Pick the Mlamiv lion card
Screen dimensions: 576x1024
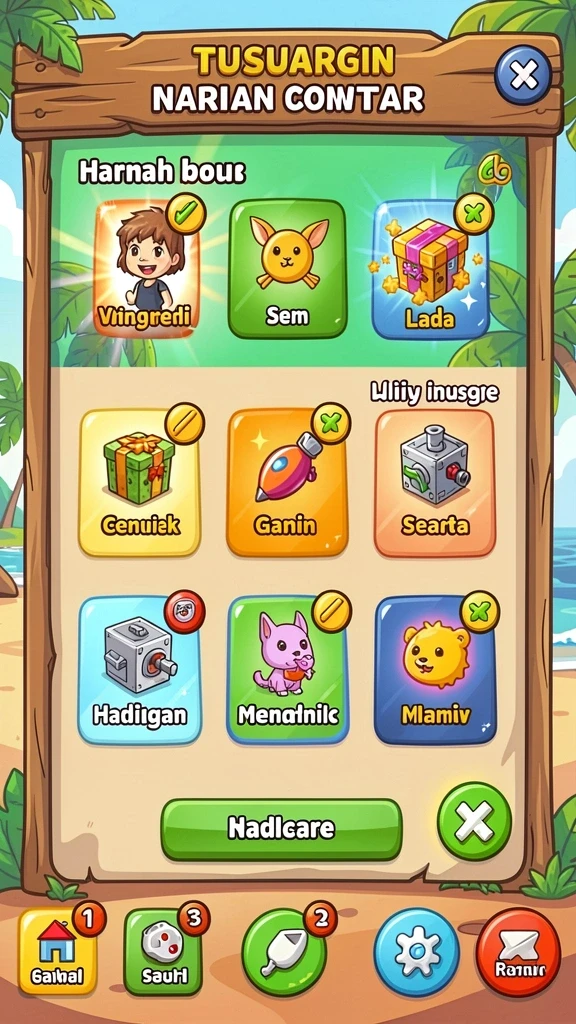[x=435, y=669]
